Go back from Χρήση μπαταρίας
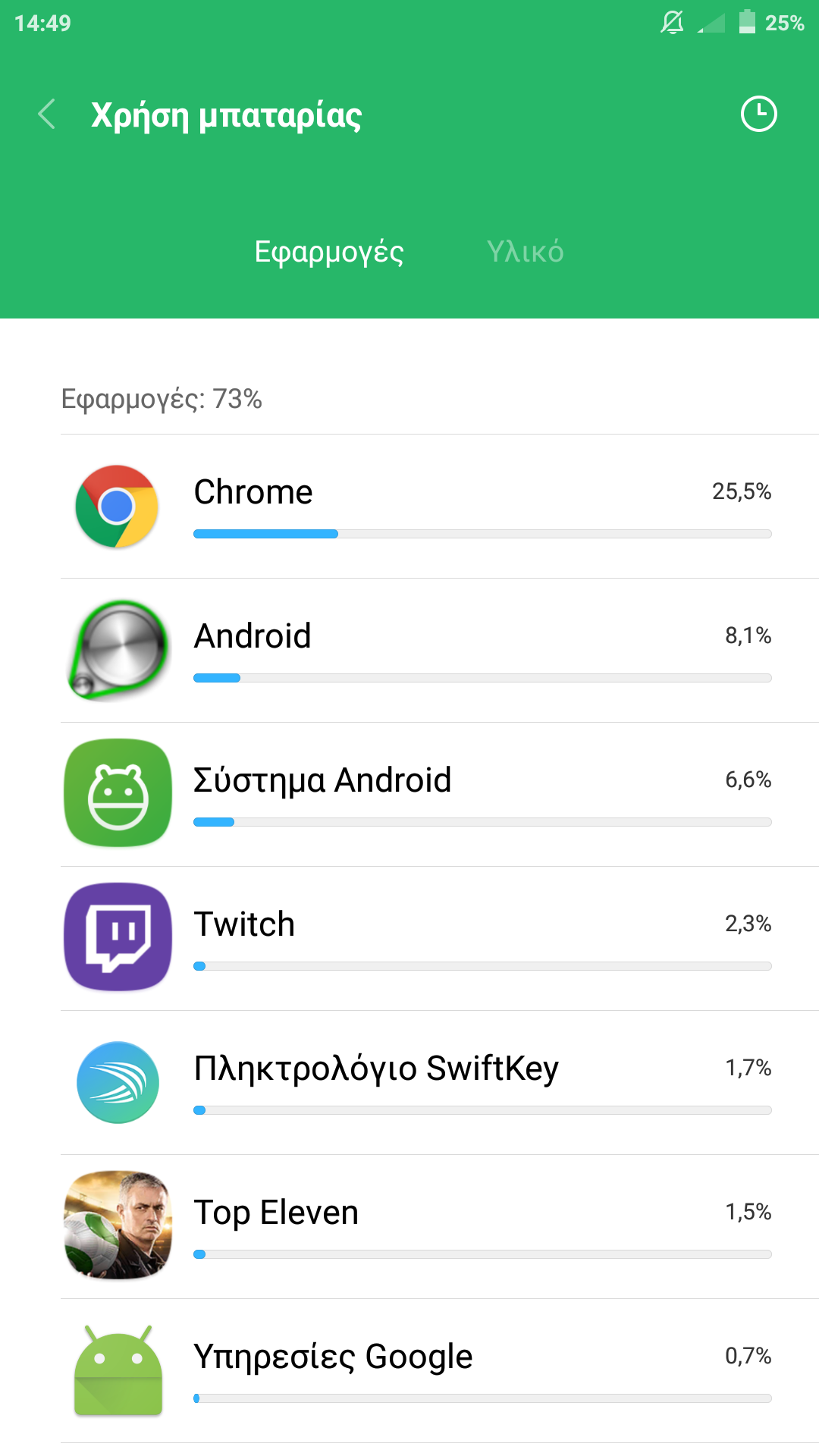 pos(47,115)
